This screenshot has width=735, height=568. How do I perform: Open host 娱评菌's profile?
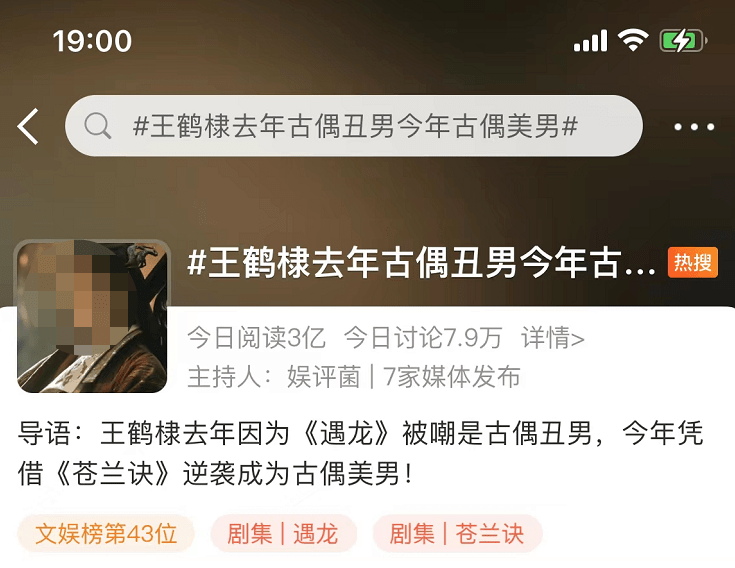[323, 377]
